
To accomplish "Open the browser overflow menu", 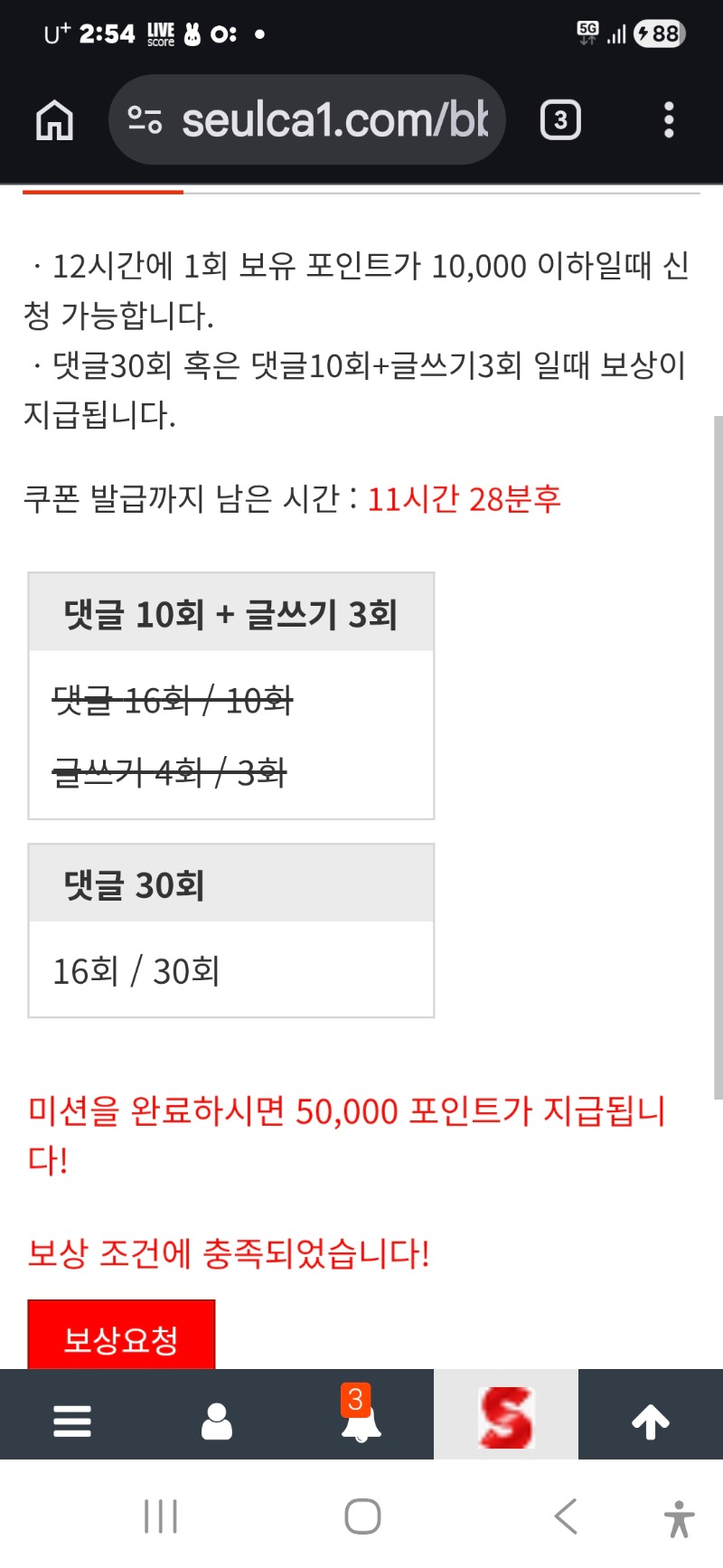I will (x=669, y=120).
